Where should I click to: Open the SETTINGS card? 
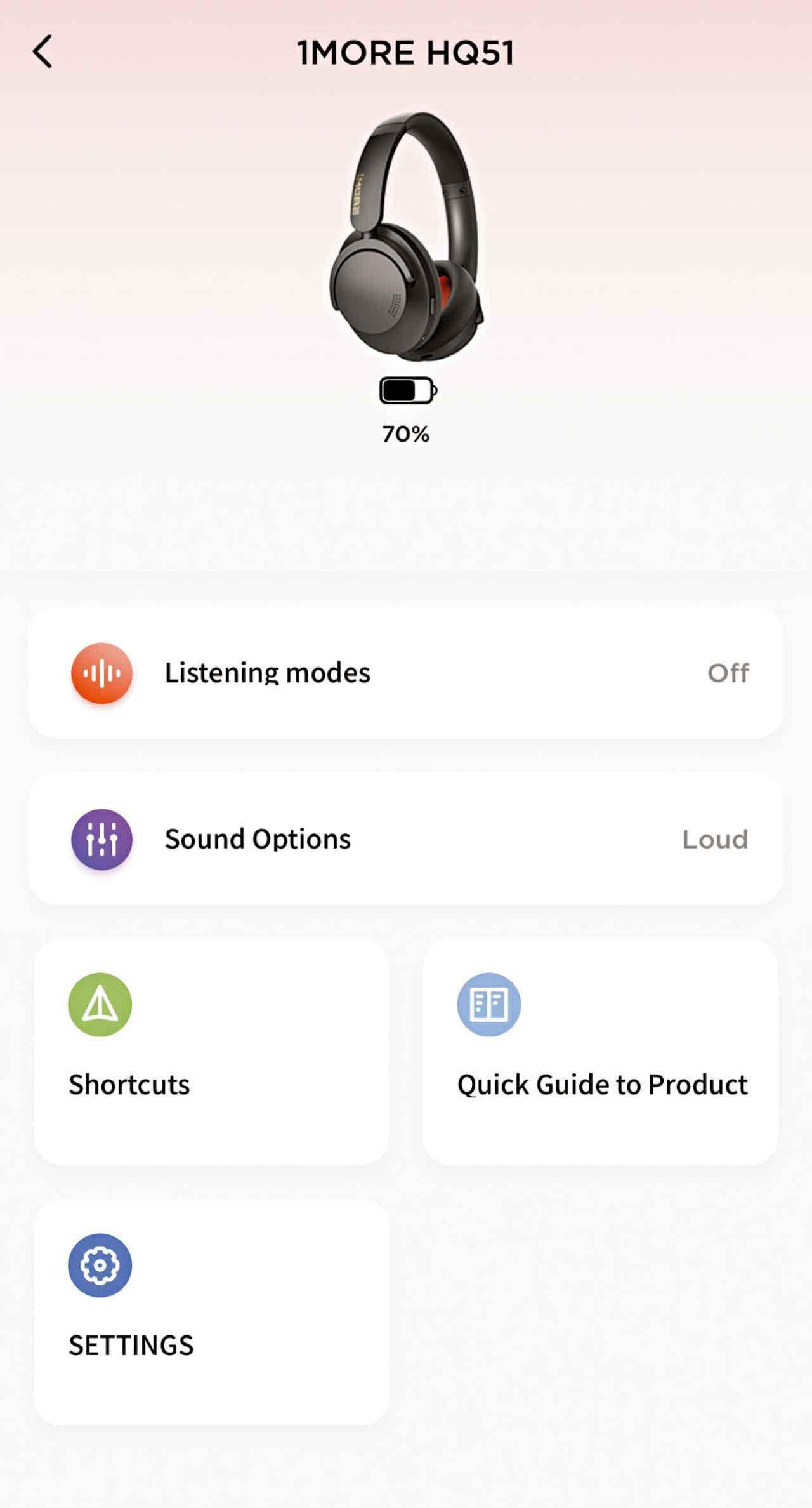tap(211, 1313)
